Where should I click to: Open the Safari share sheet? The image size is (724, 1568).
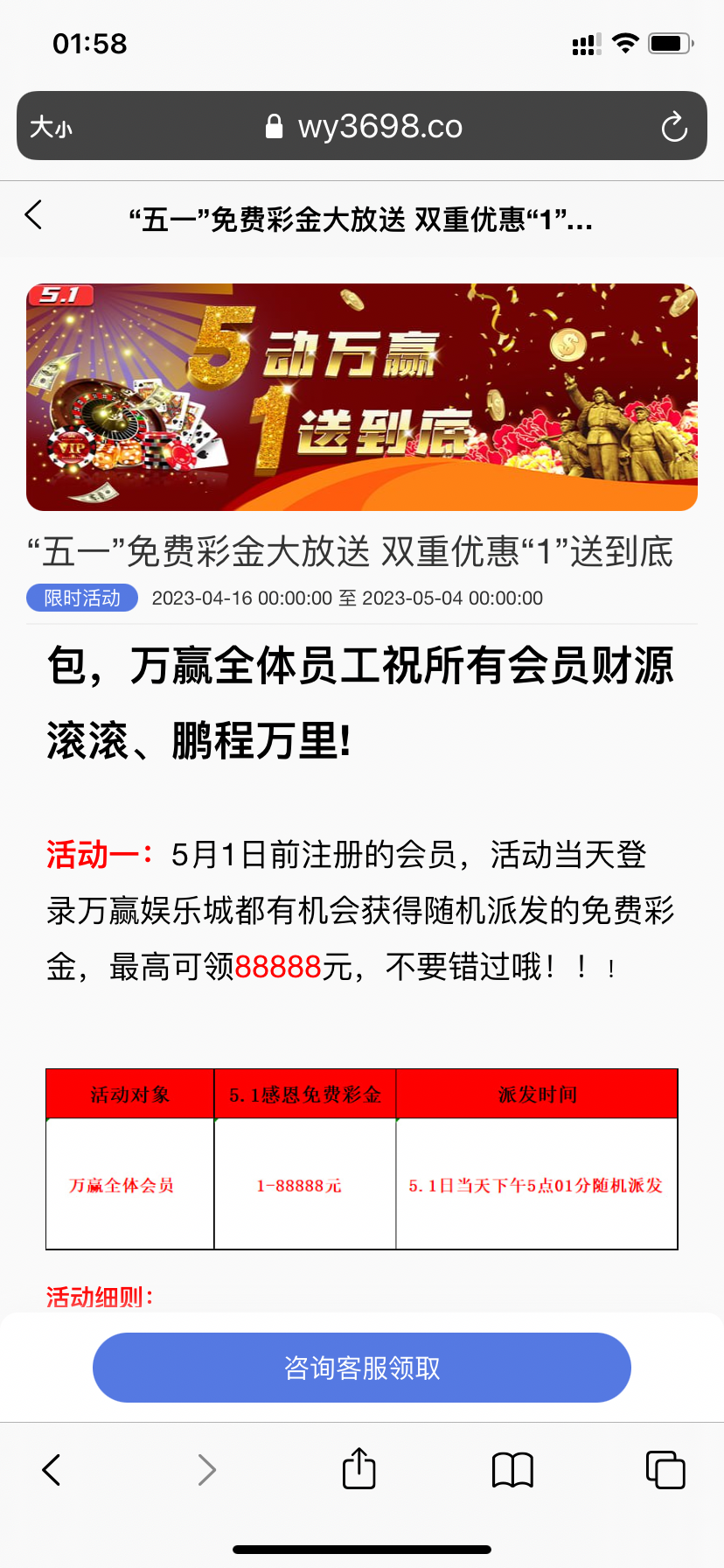coord(359,1468)
